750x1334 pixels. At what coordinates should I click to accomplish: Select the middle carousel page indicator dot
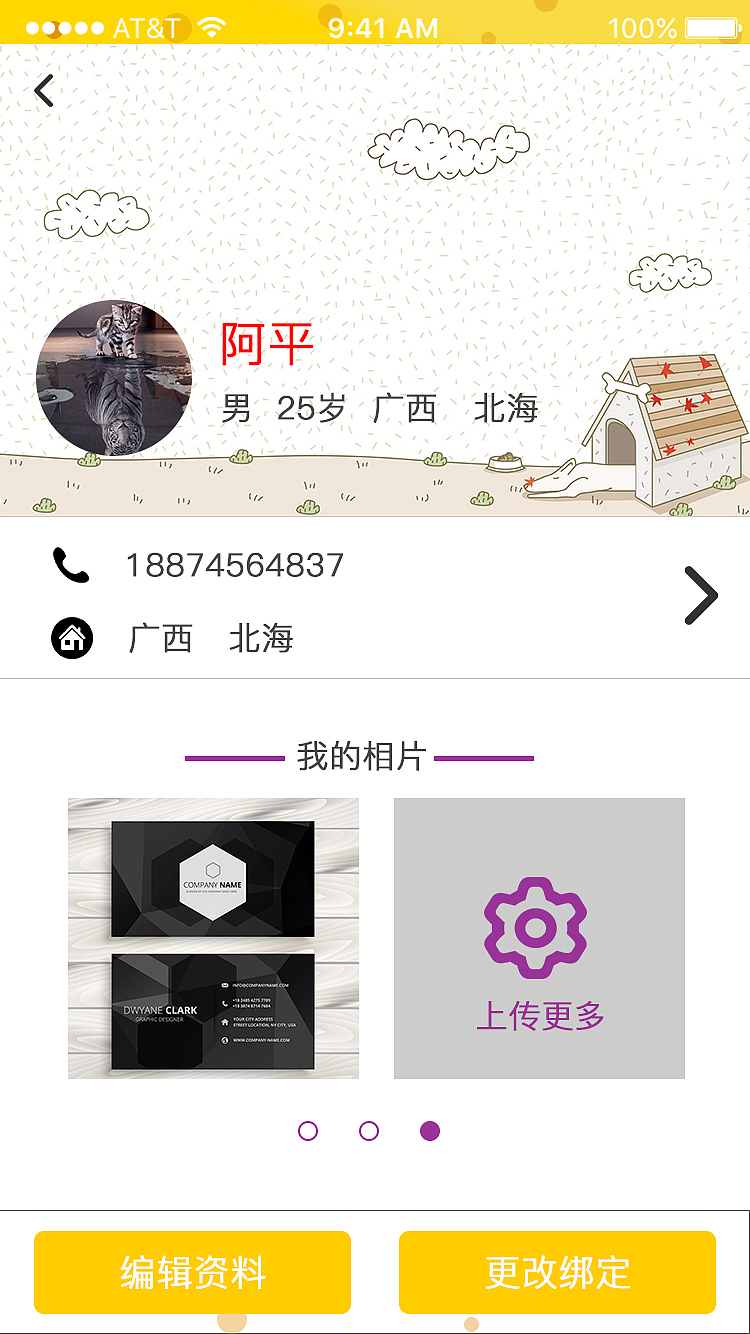[x=369, y=1132]
